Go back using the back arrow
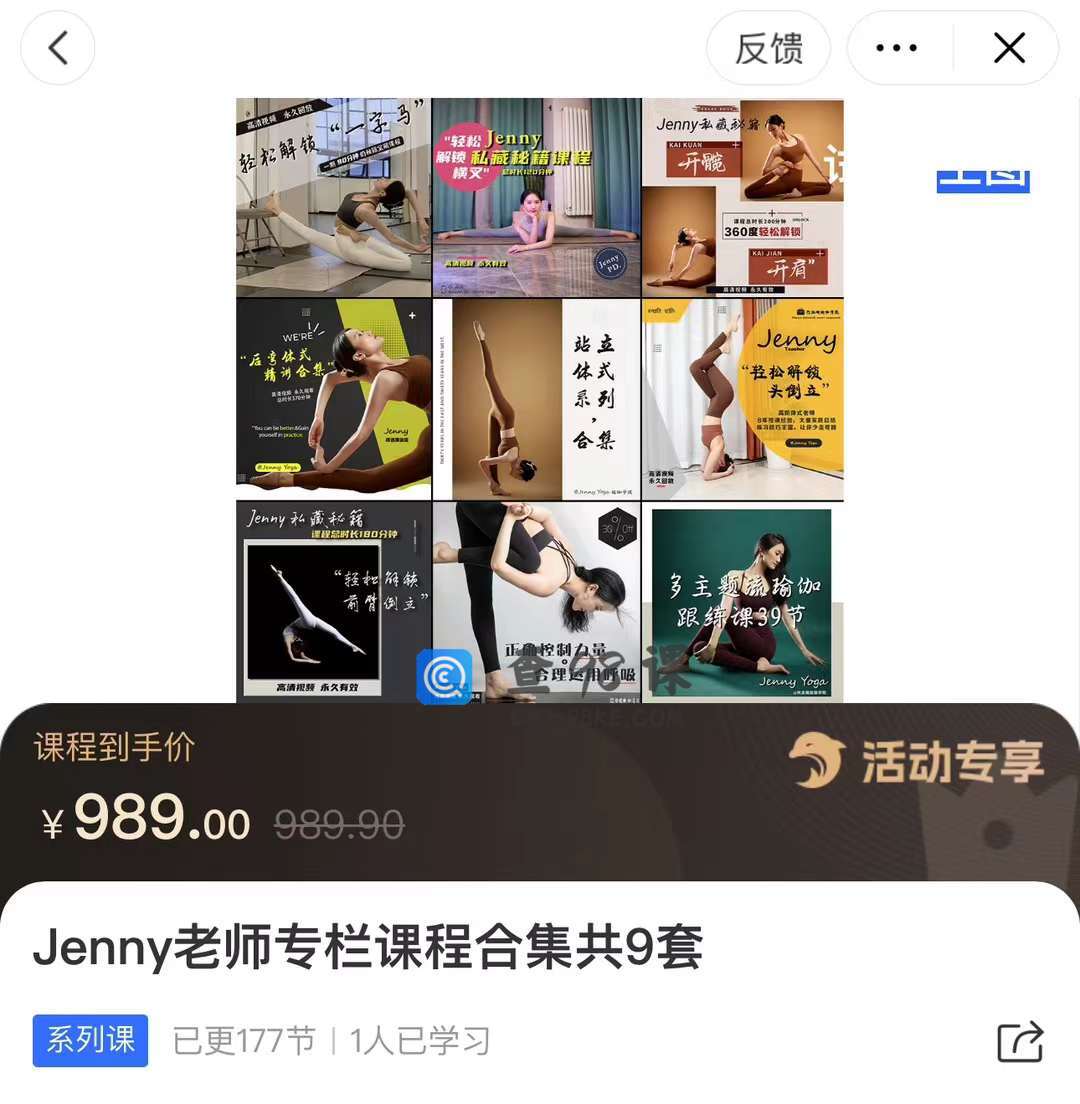The image size is (1080, 1104). point(58,48)
